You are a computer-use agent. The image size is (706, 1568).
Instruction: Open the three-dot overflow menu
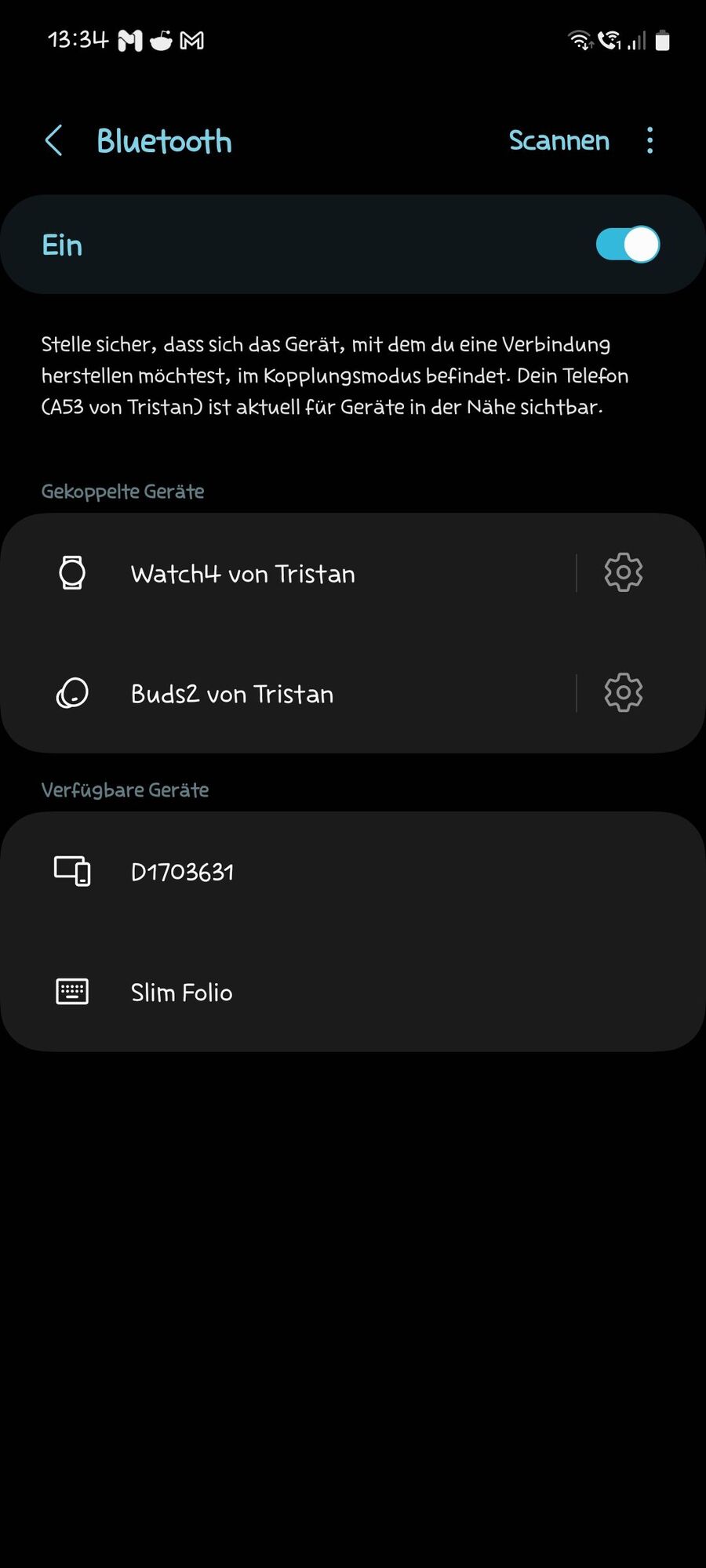tap(650, 141)
